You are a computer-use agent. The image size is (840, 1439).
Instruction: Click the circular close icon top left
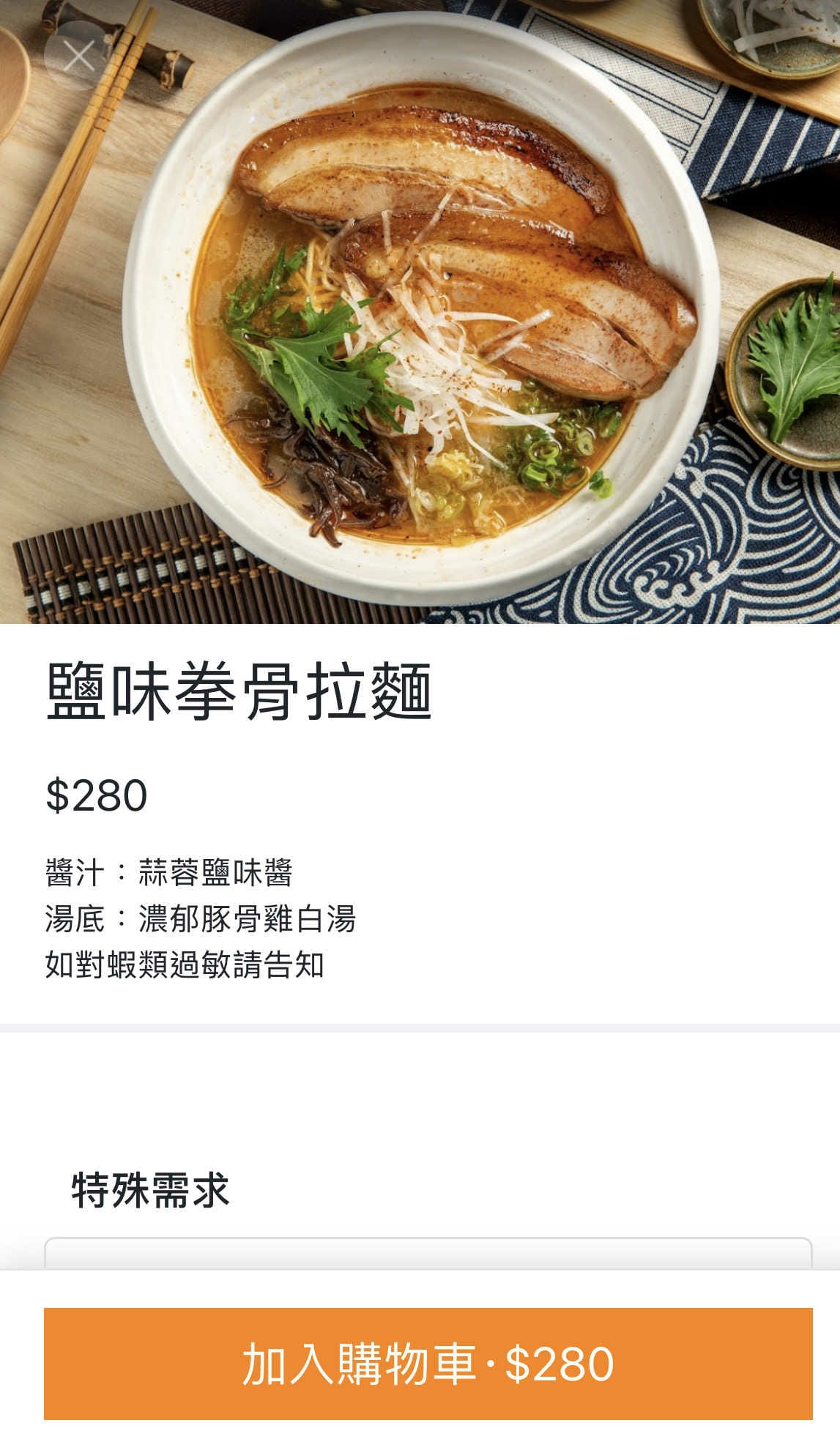tap(81, 54)
